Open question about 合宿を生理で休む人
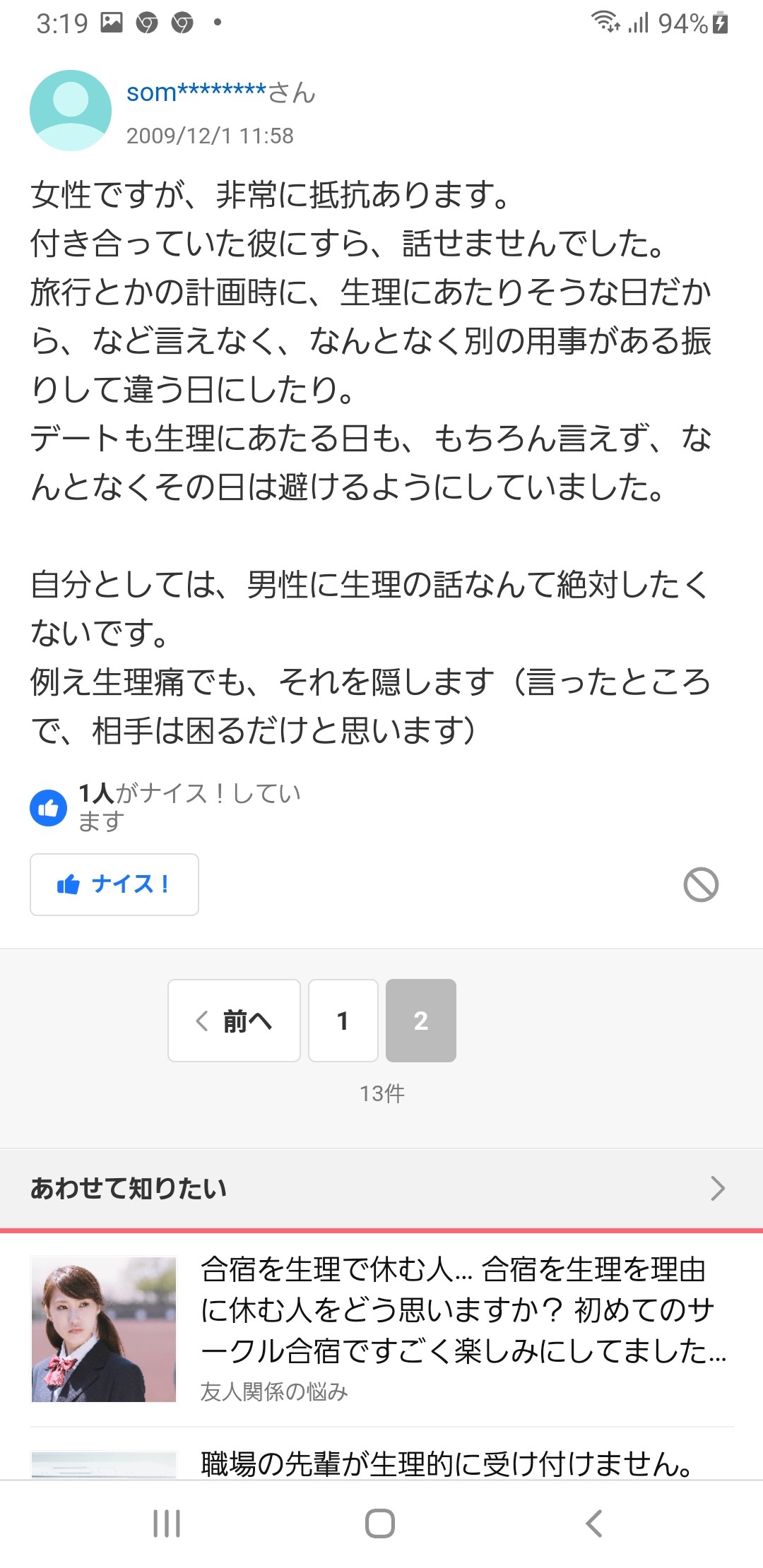The width and height of the screenshot is (763, 1568). point(463,1310)
